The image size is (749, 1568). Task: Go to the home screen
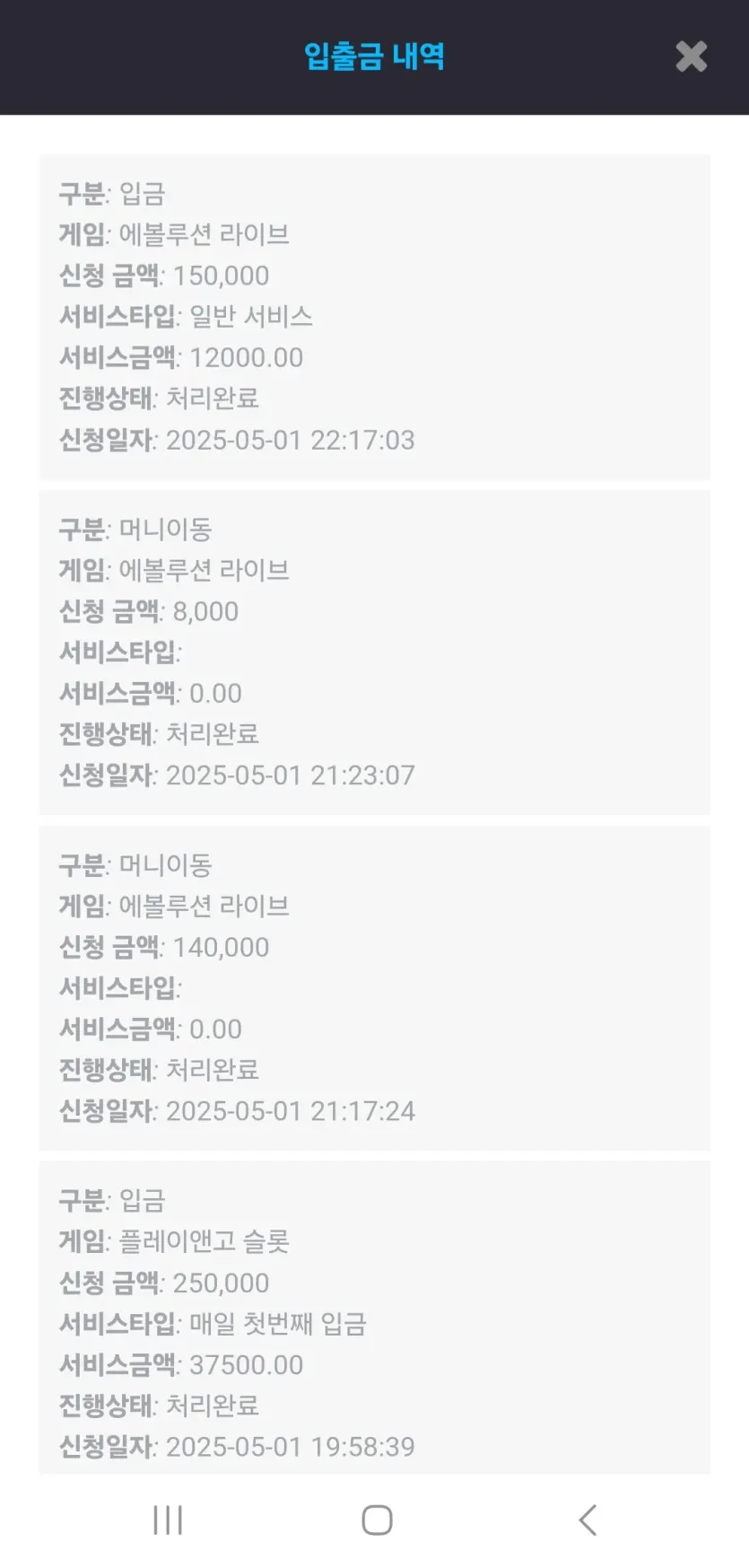[377, 1520]
